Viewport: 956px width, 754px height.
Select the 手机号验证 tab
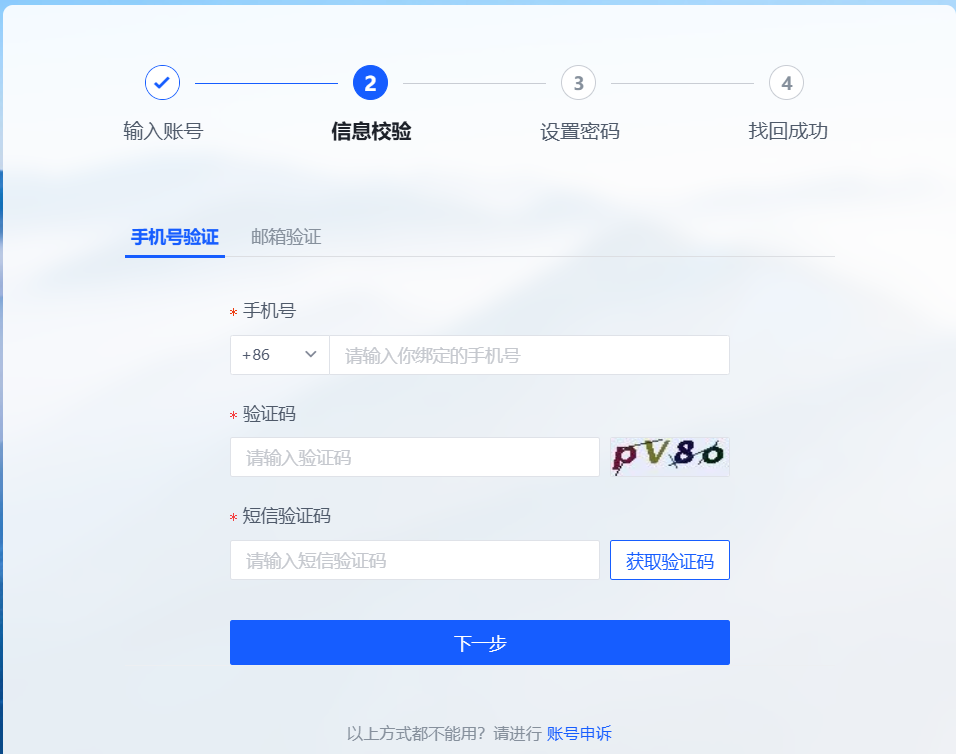point(175,237)
